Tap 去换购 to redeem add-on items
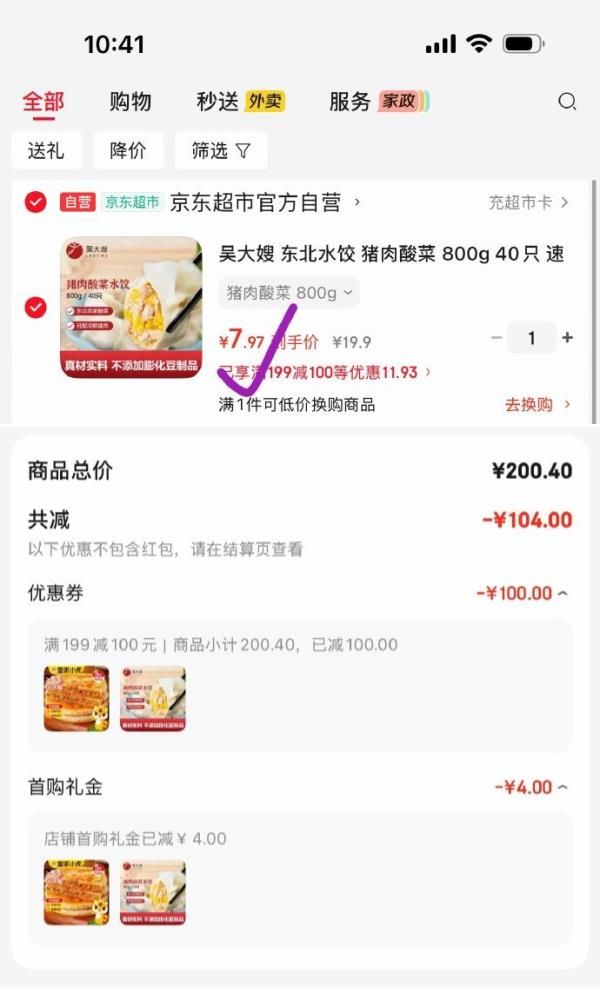600x988 pixels. [538, 405]
